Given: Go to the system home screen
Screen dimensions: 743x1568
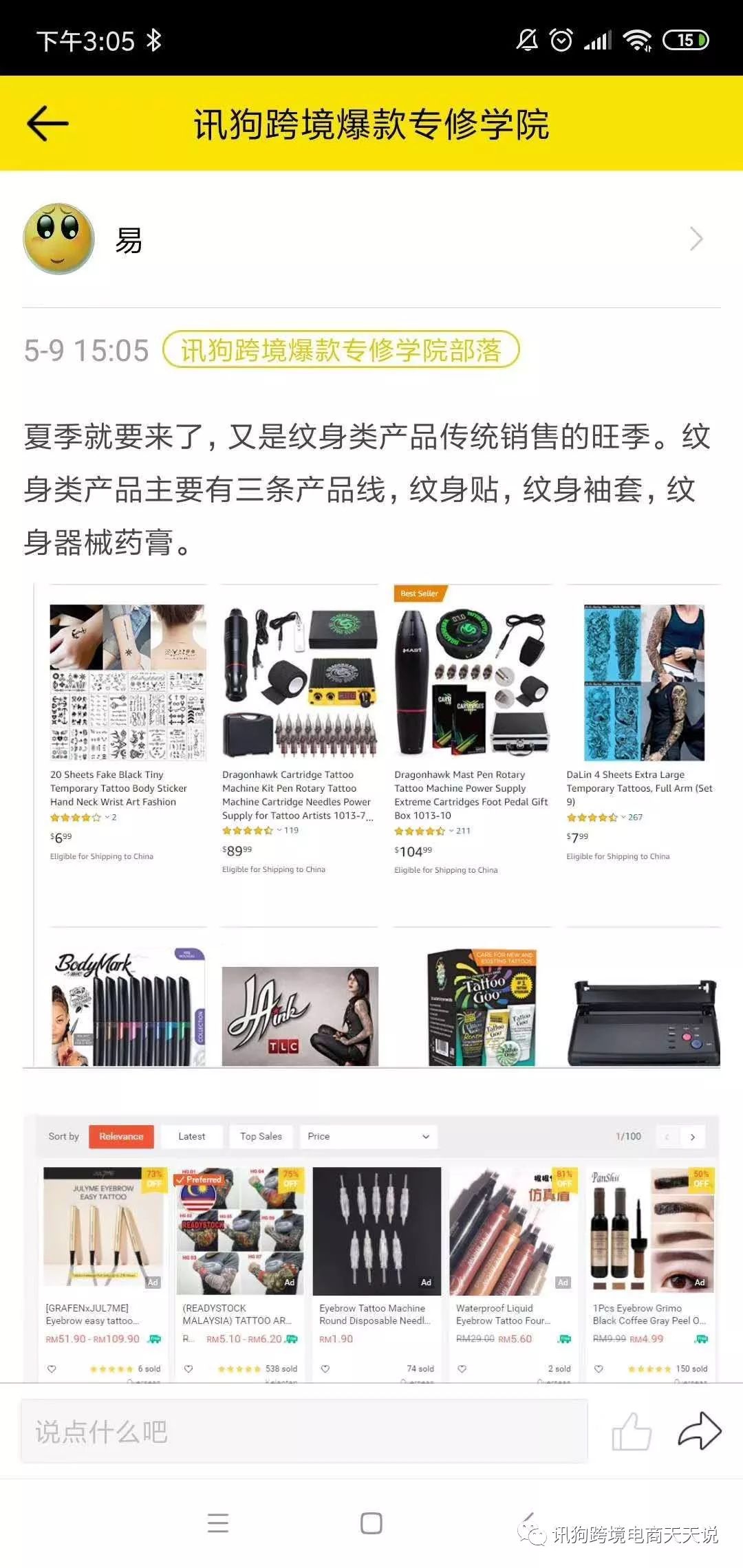Looking at the screenshot, I should [x=371, y=1523].
